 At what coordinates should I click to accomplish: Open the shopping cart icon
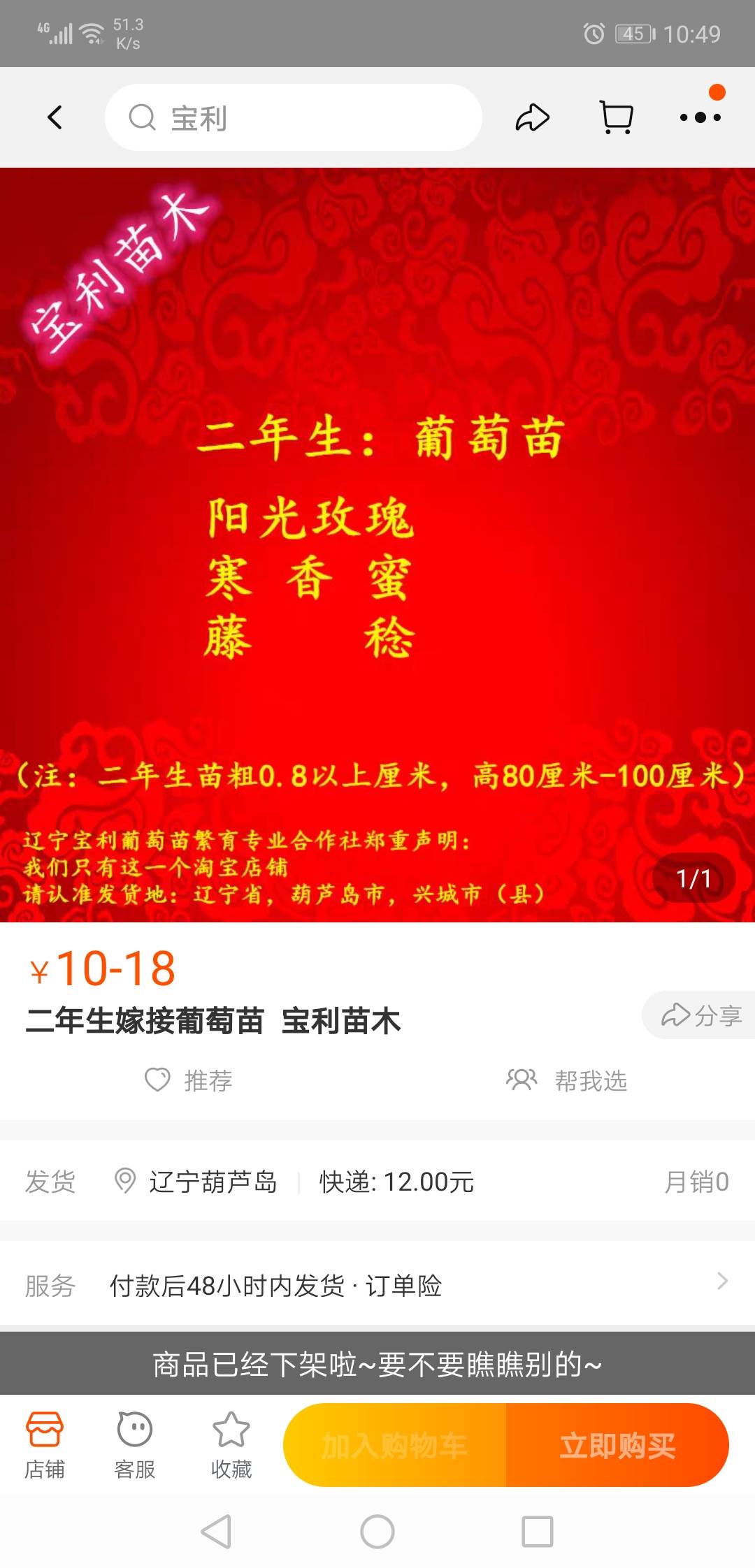coord(617,117)
